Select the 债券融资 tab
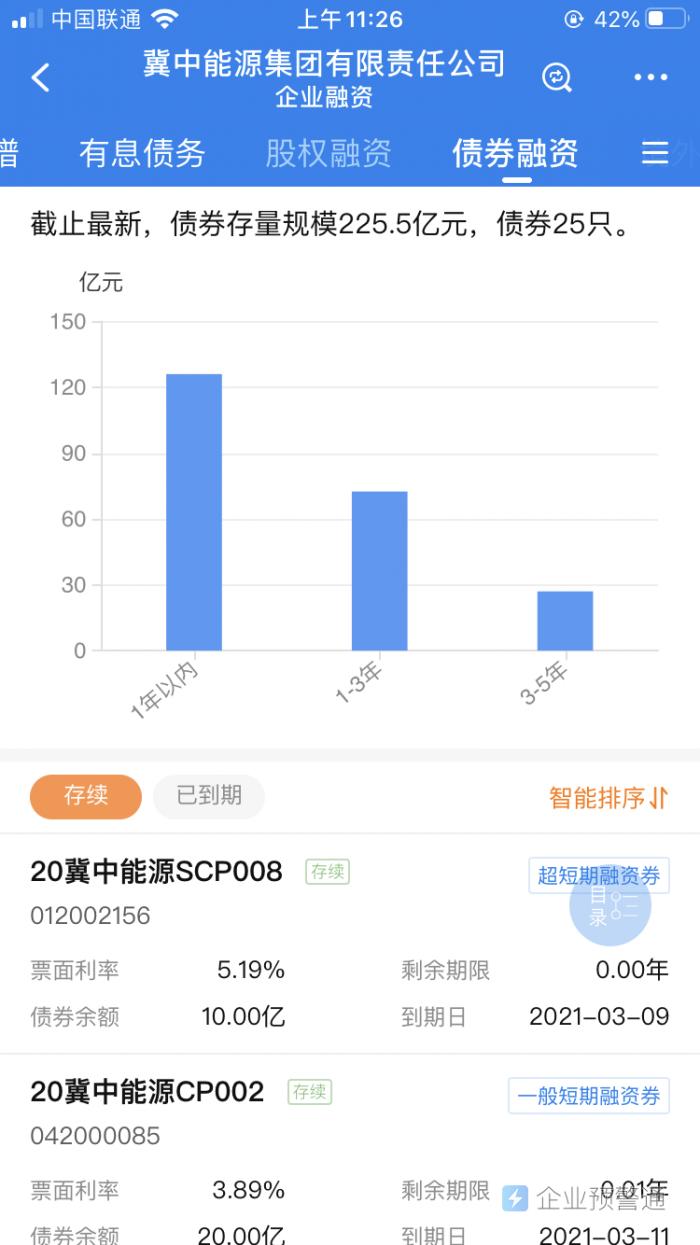Image resolution: width=700 pixels, height=1245 pixels. pos(515,153)
